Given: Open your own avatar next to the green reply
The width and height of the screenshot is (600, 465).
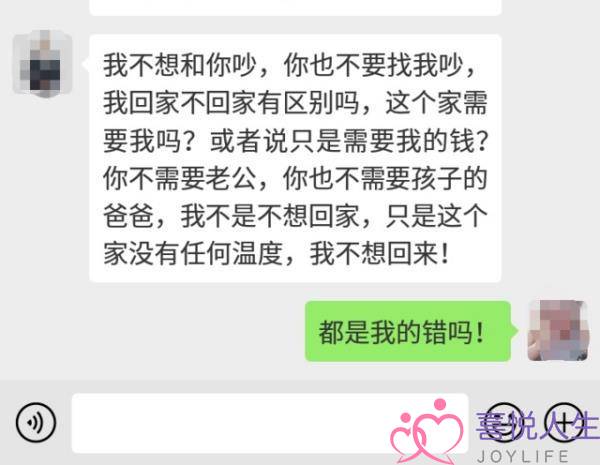Looking at the screenshot, I should click(557, 330).
